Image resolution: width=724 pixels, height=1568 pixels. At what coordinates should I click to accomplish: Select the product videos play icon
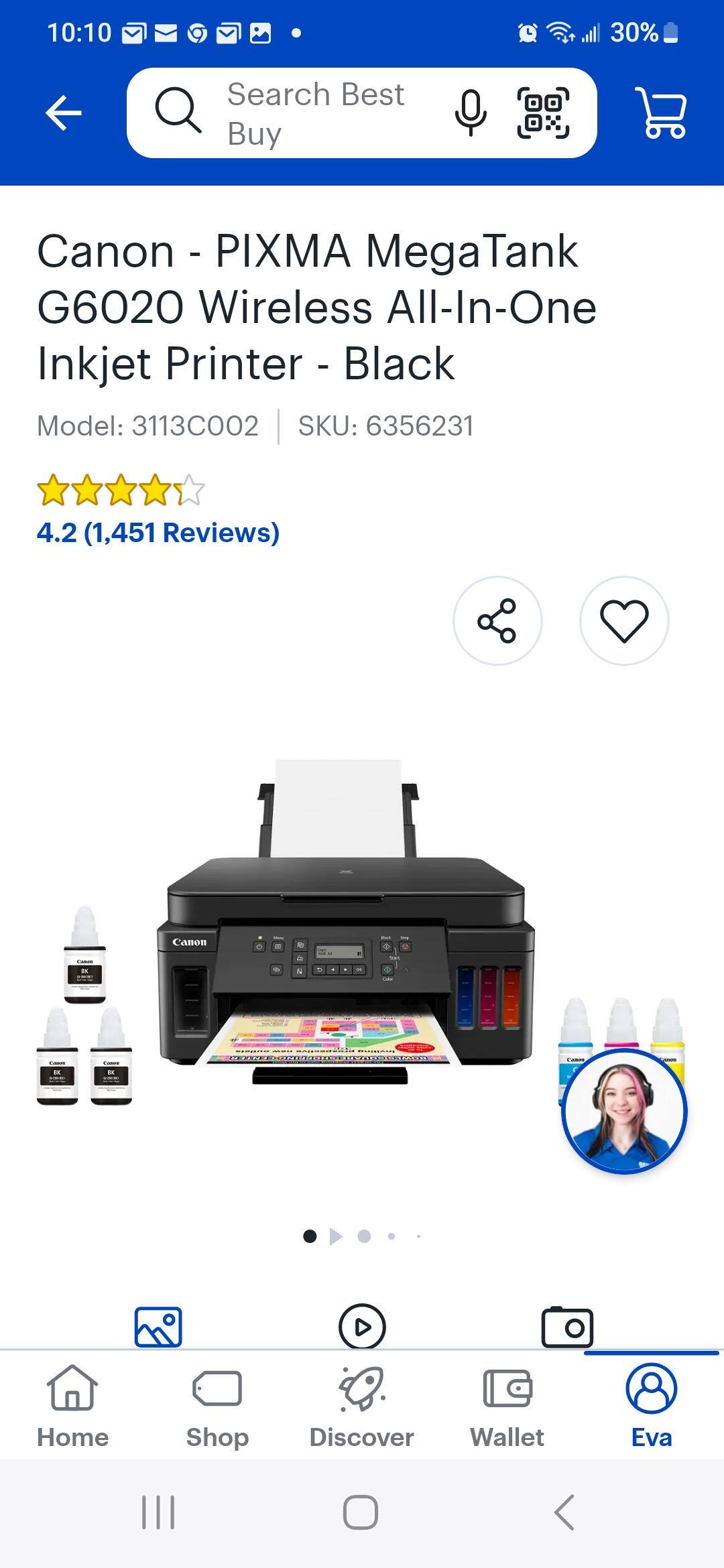(x=362, y=1327)
